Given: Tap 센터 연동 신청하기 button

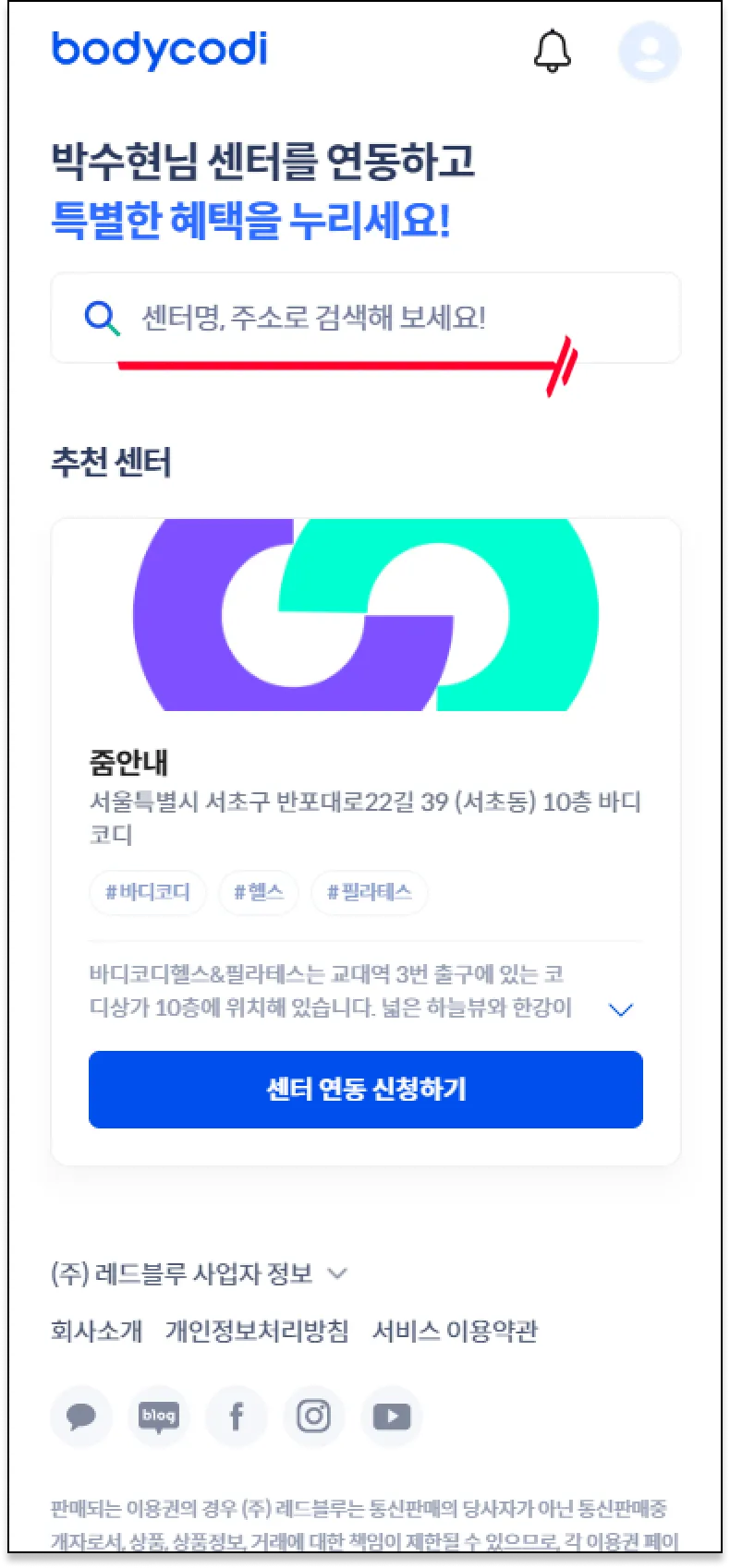Looking at the screenshot, I should [x=365, y=1089].
